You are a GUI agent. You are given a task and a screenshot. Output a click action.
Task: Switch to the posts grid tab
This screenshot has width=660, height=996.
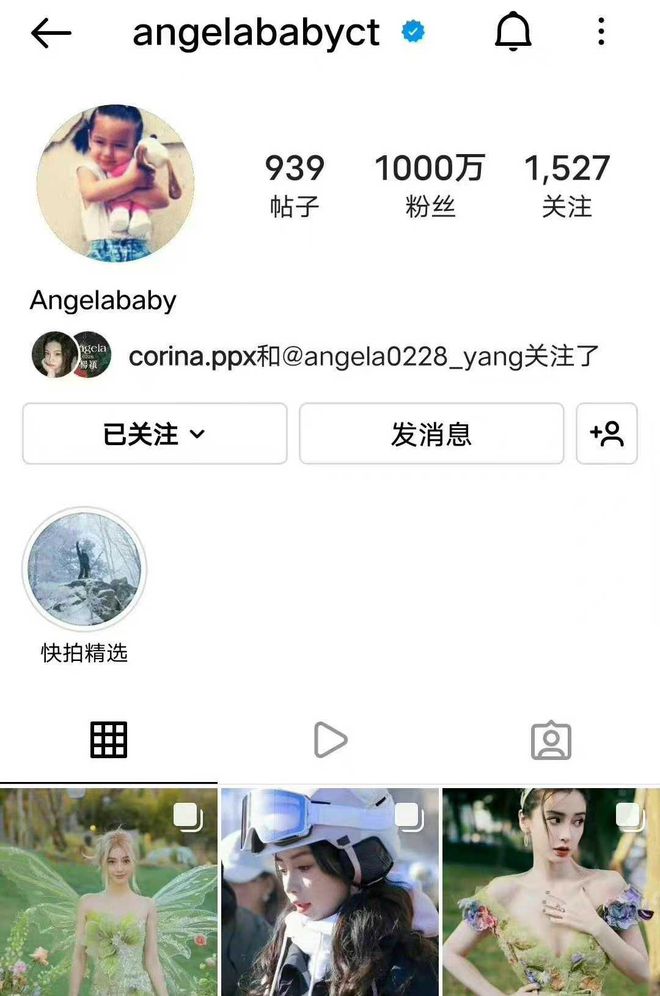pyautogui.click(x=109, y=740)
